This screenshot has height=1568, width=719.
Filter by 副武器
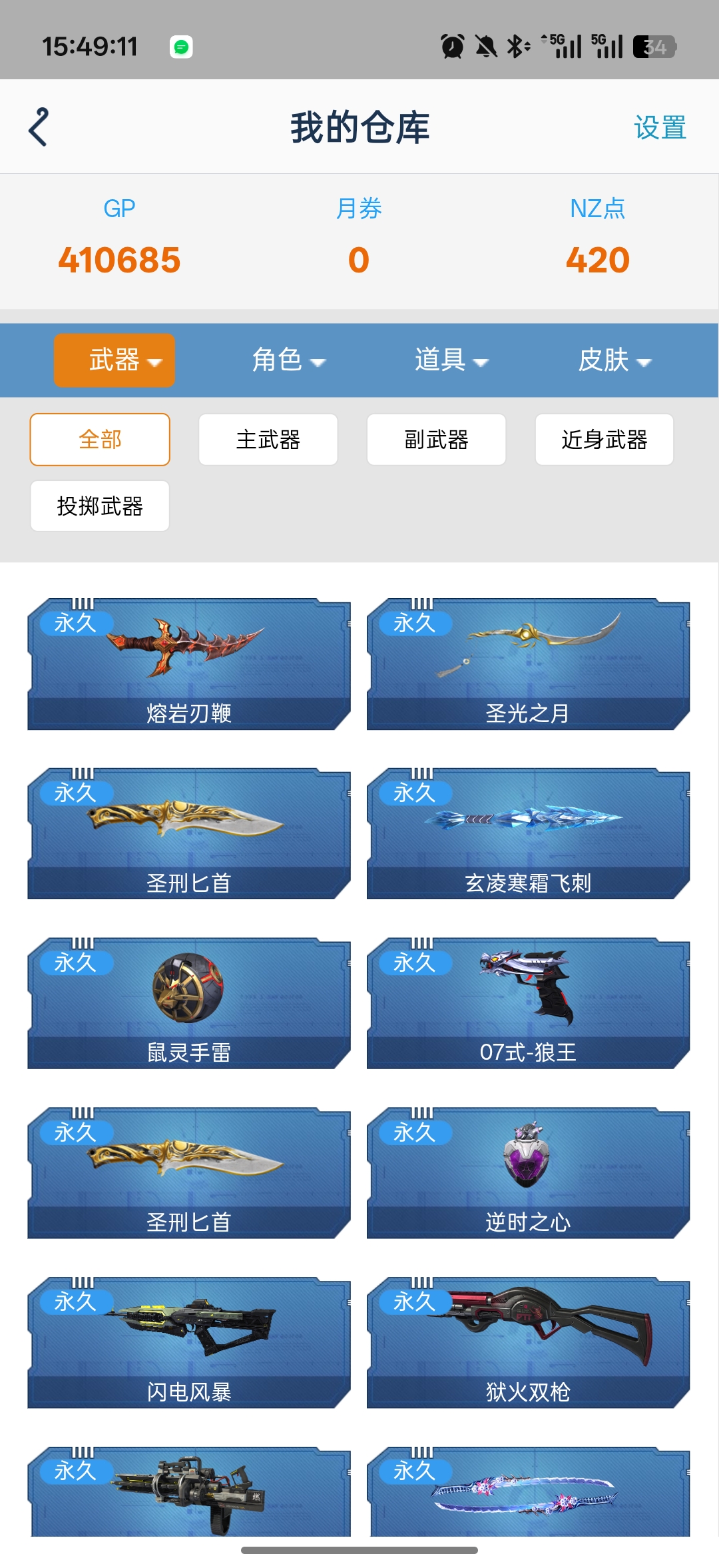436,440
